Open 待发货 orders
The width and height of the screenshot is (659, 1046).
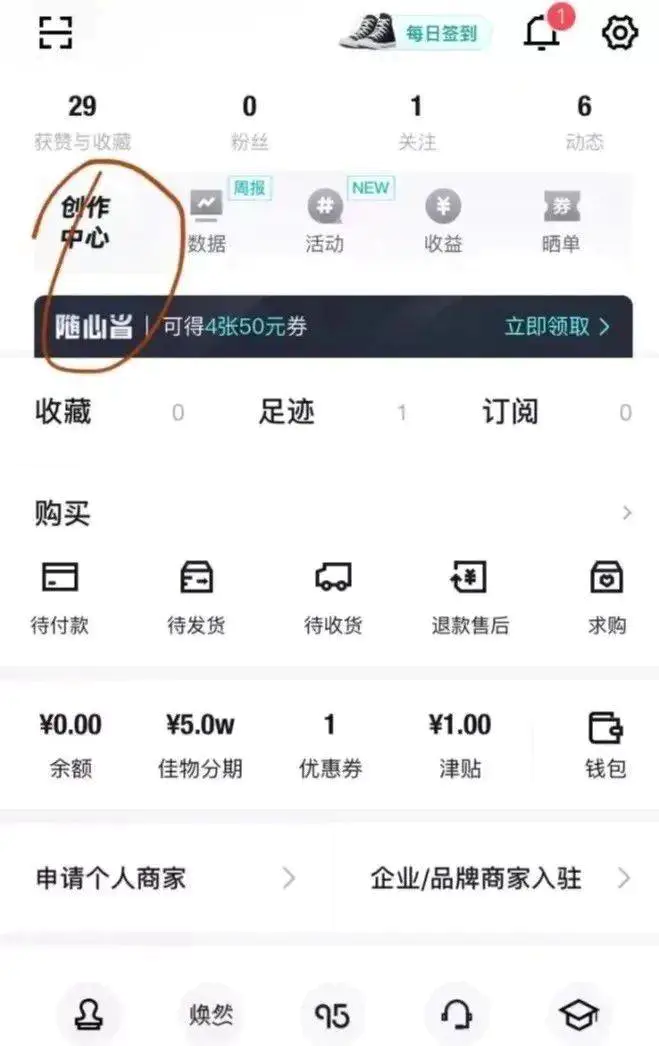[196, 596]
